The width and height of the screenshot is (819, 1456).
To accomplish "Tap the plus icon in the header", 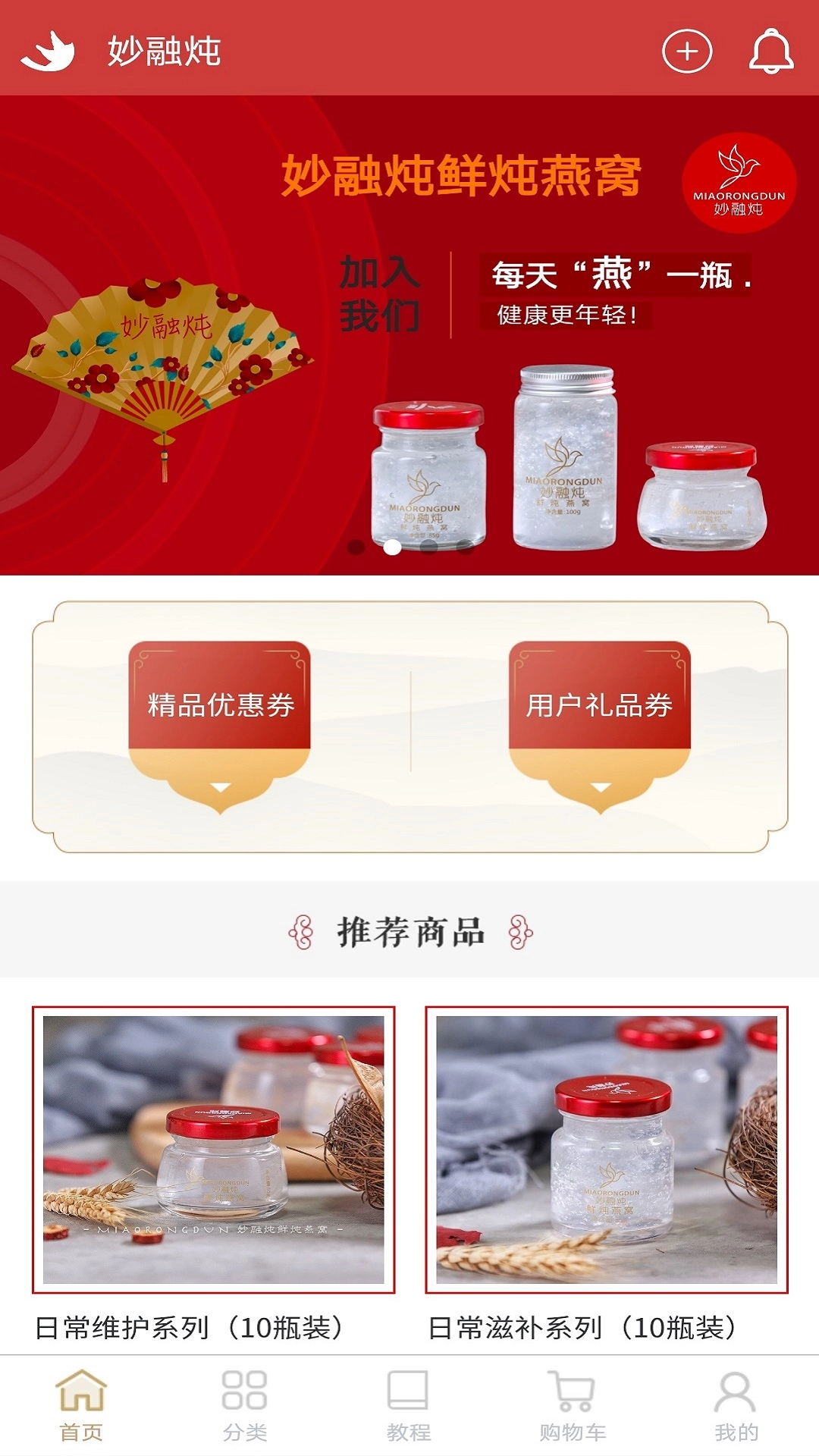I will 687,52.
